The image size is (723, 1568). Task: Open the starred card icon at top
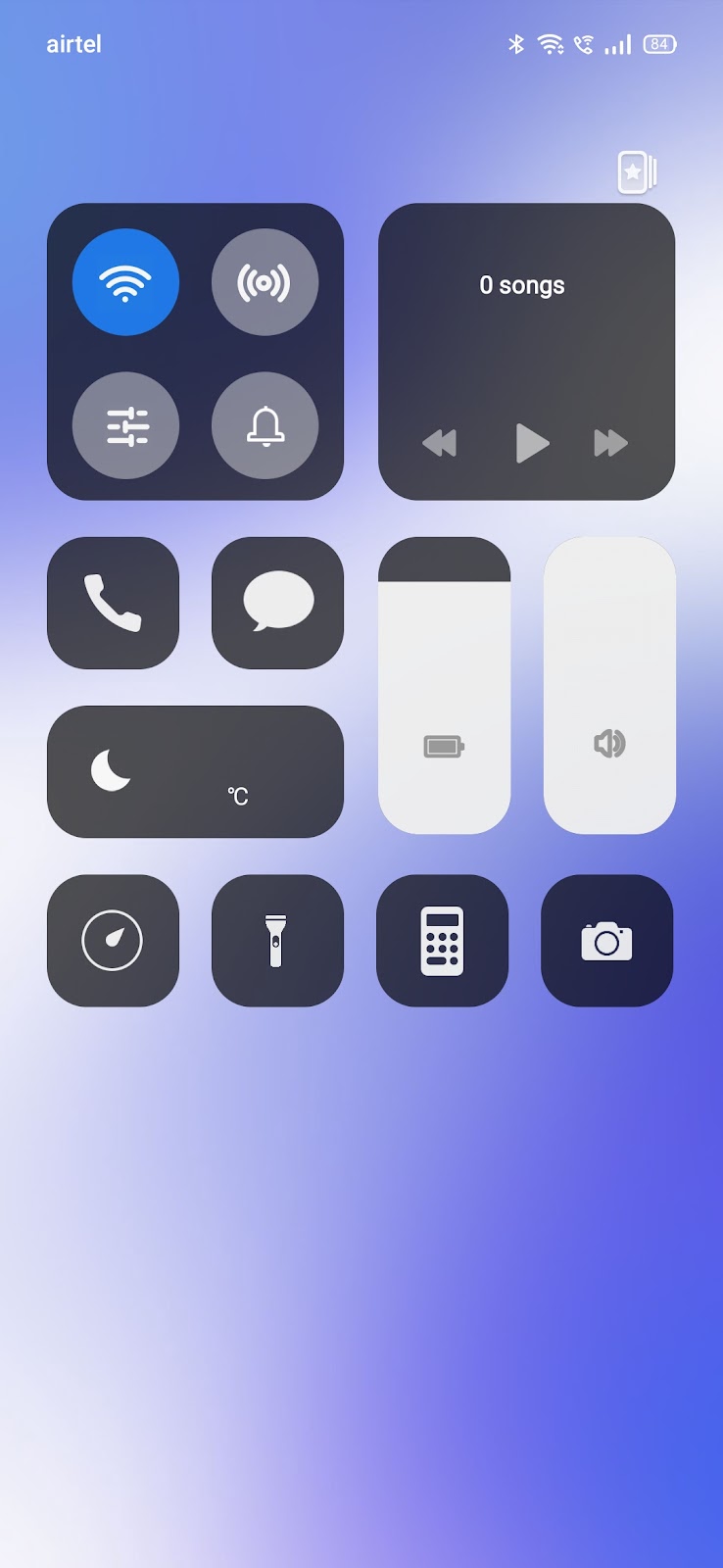click(636, 172)
